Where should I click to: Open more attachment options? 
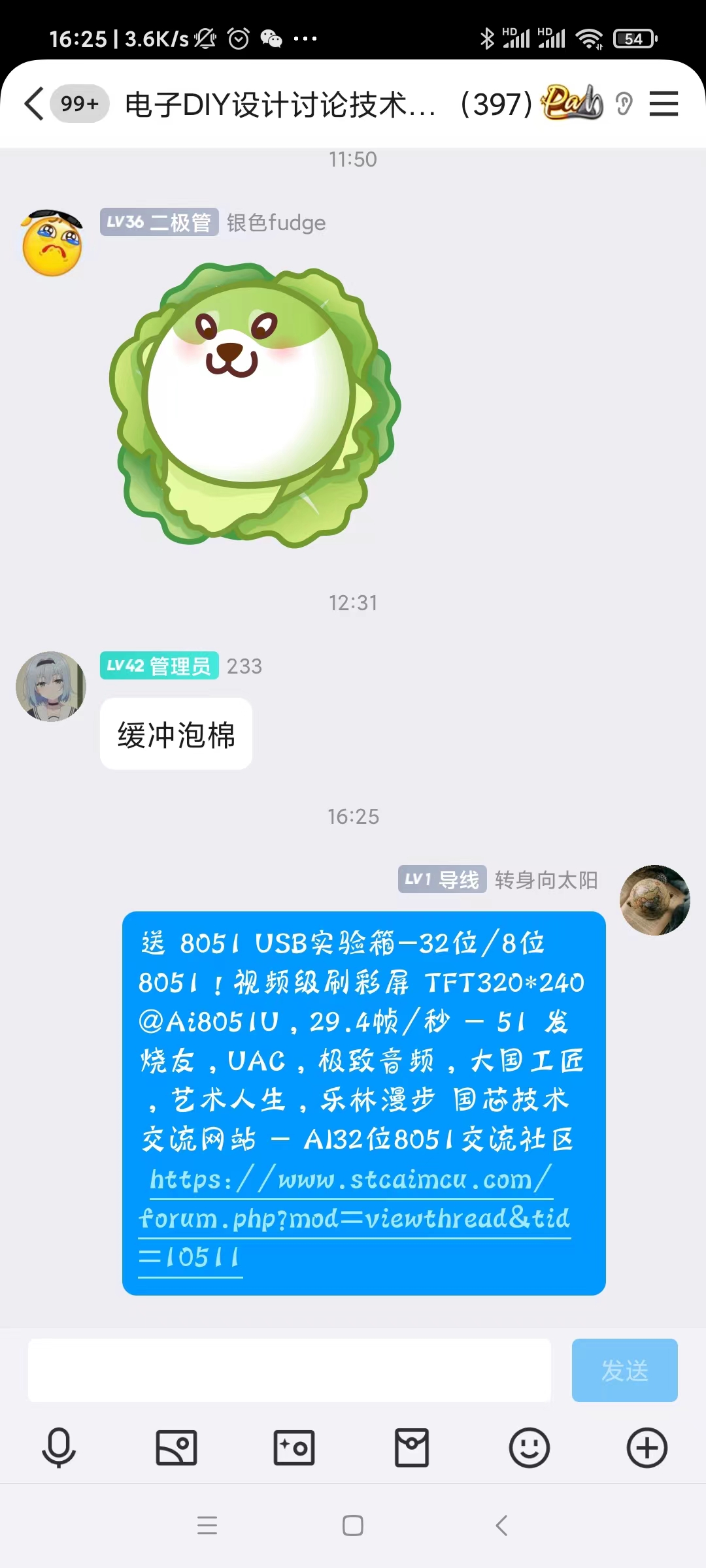pyautogui.click(x=647, y=1448)
